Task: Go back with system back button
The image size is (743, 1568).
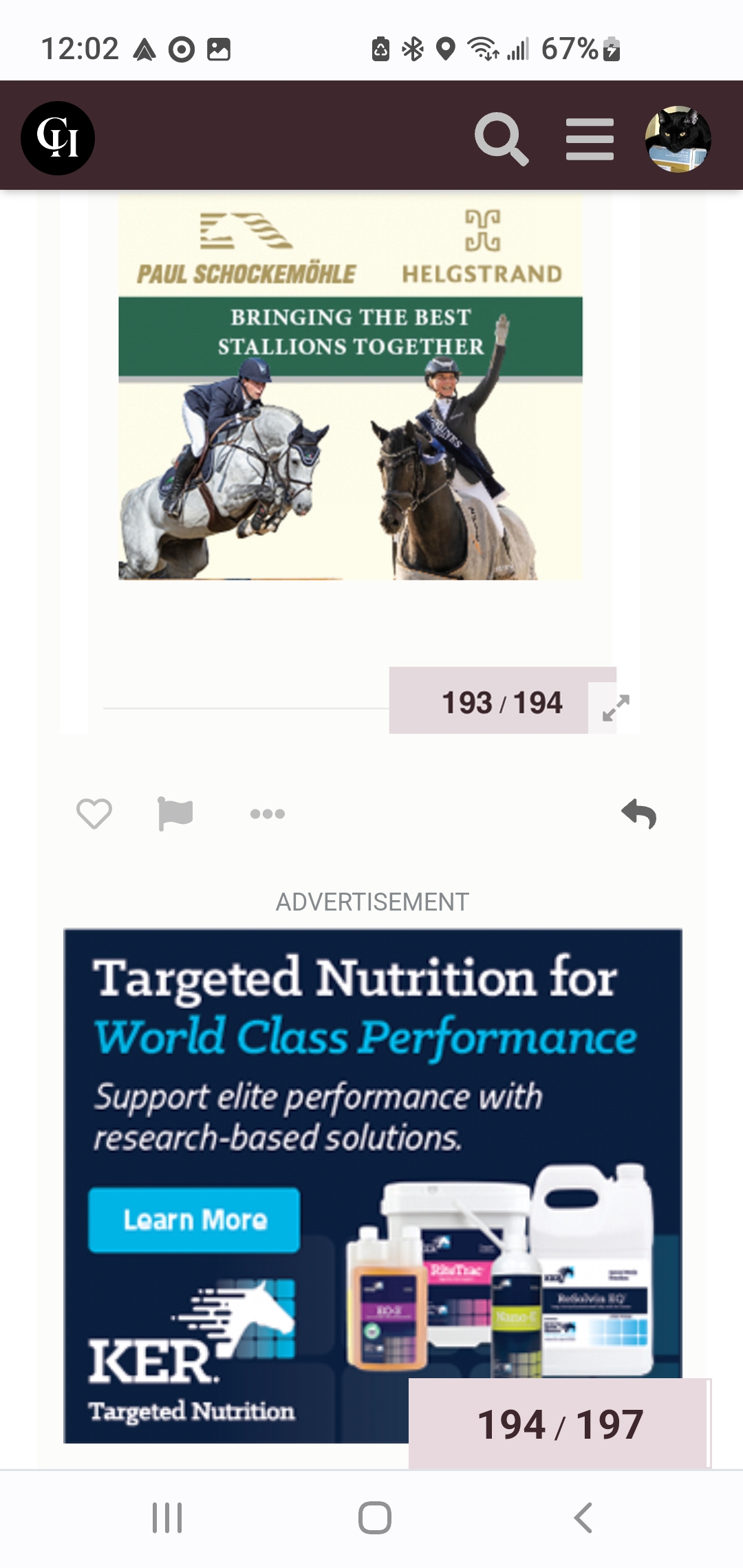Action: click(583, 1518)
